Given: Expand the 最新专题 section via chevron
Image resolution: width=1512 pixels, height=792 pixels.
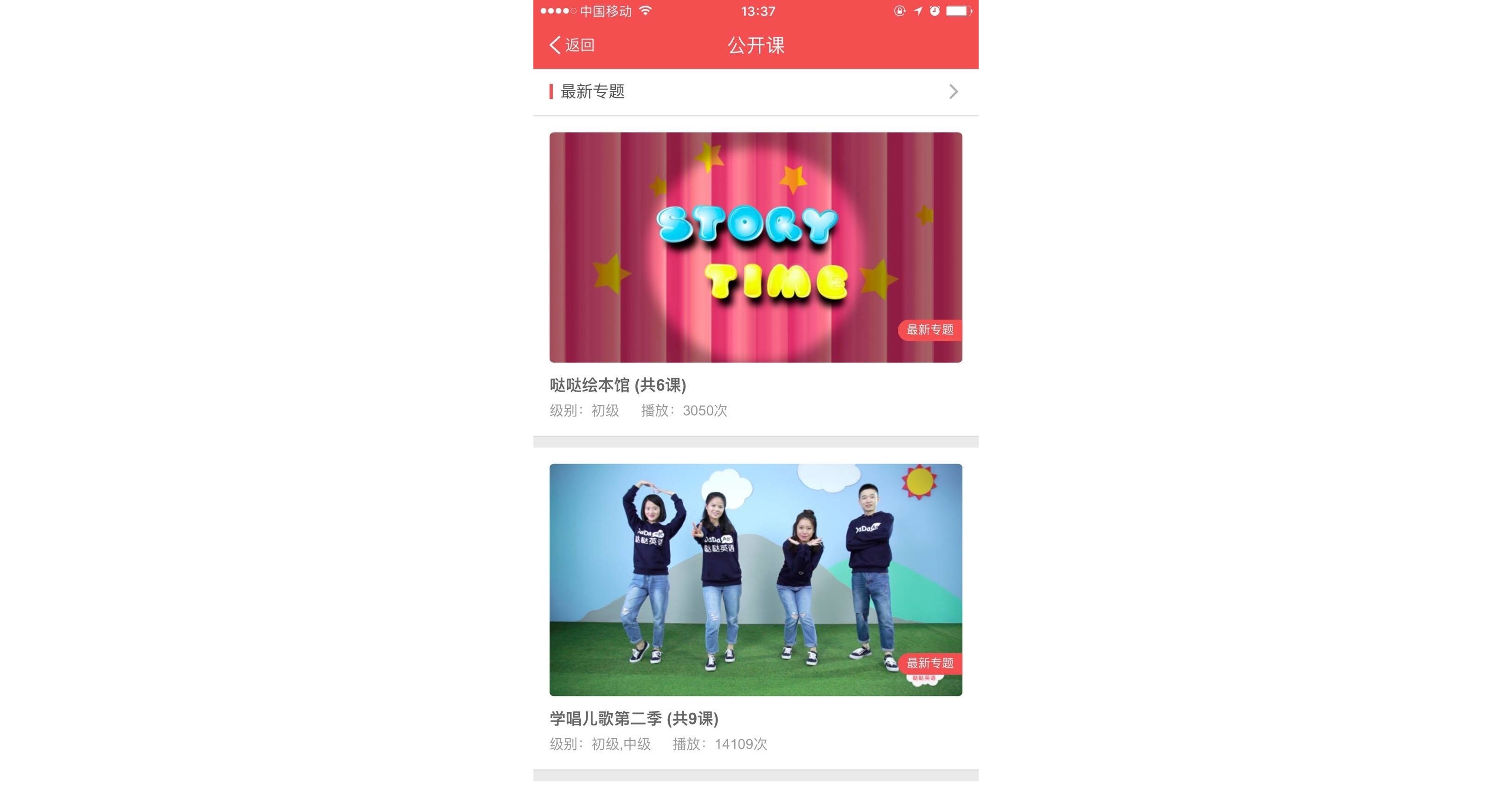Looking at the screenshot, I should [x=953, y=91].
